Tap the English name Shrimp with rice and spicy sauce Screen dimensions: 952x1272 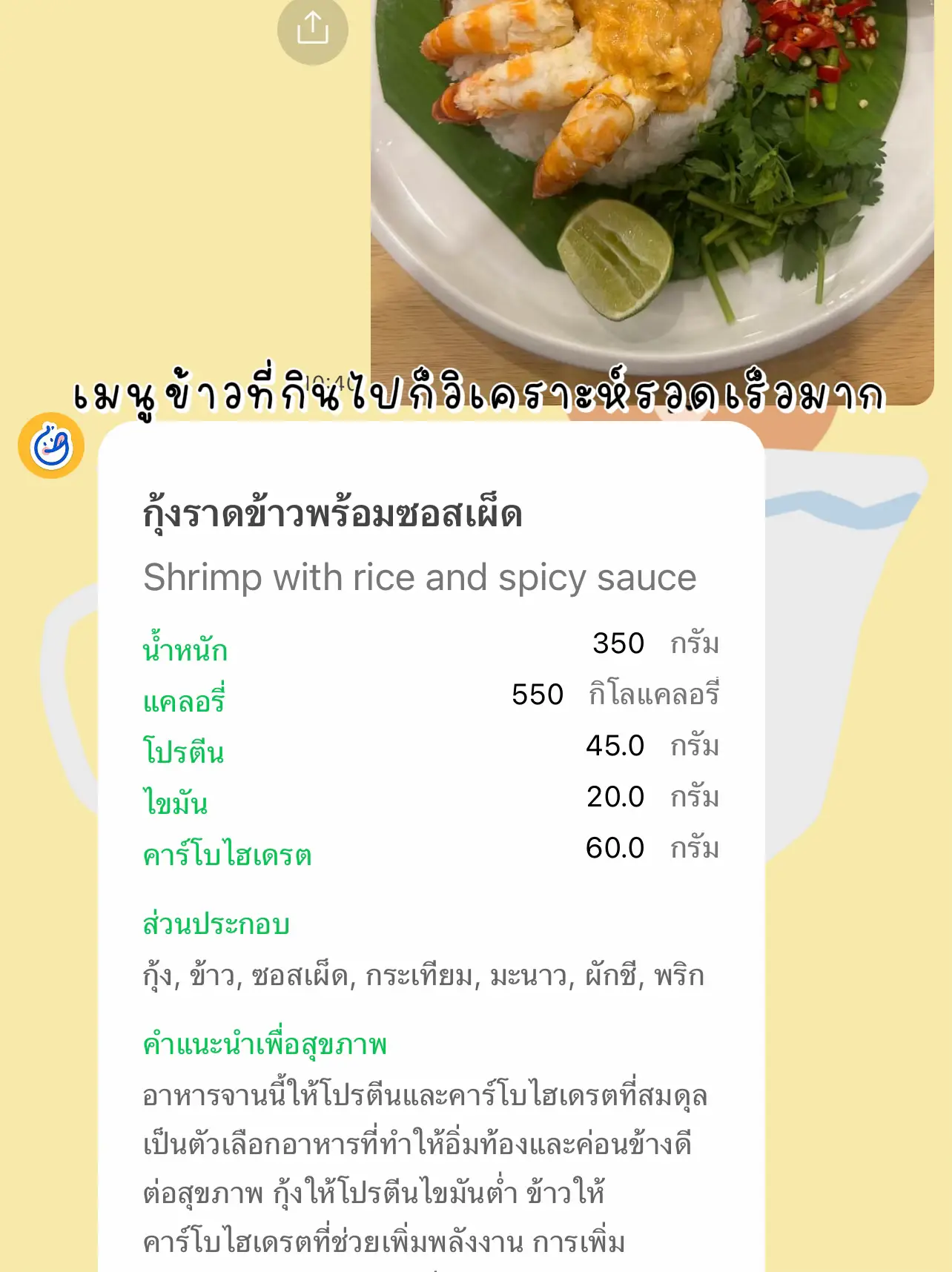point(419,578)
